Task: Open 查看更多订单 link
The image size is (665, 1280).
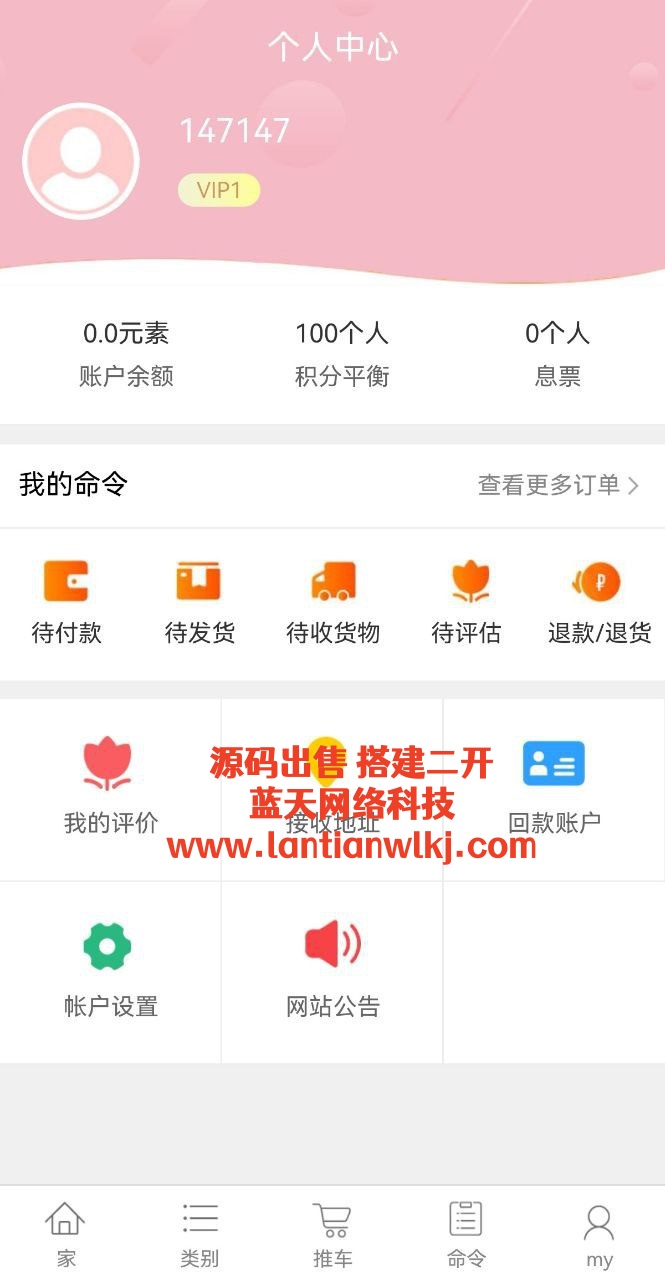Action: click(558, 485)
